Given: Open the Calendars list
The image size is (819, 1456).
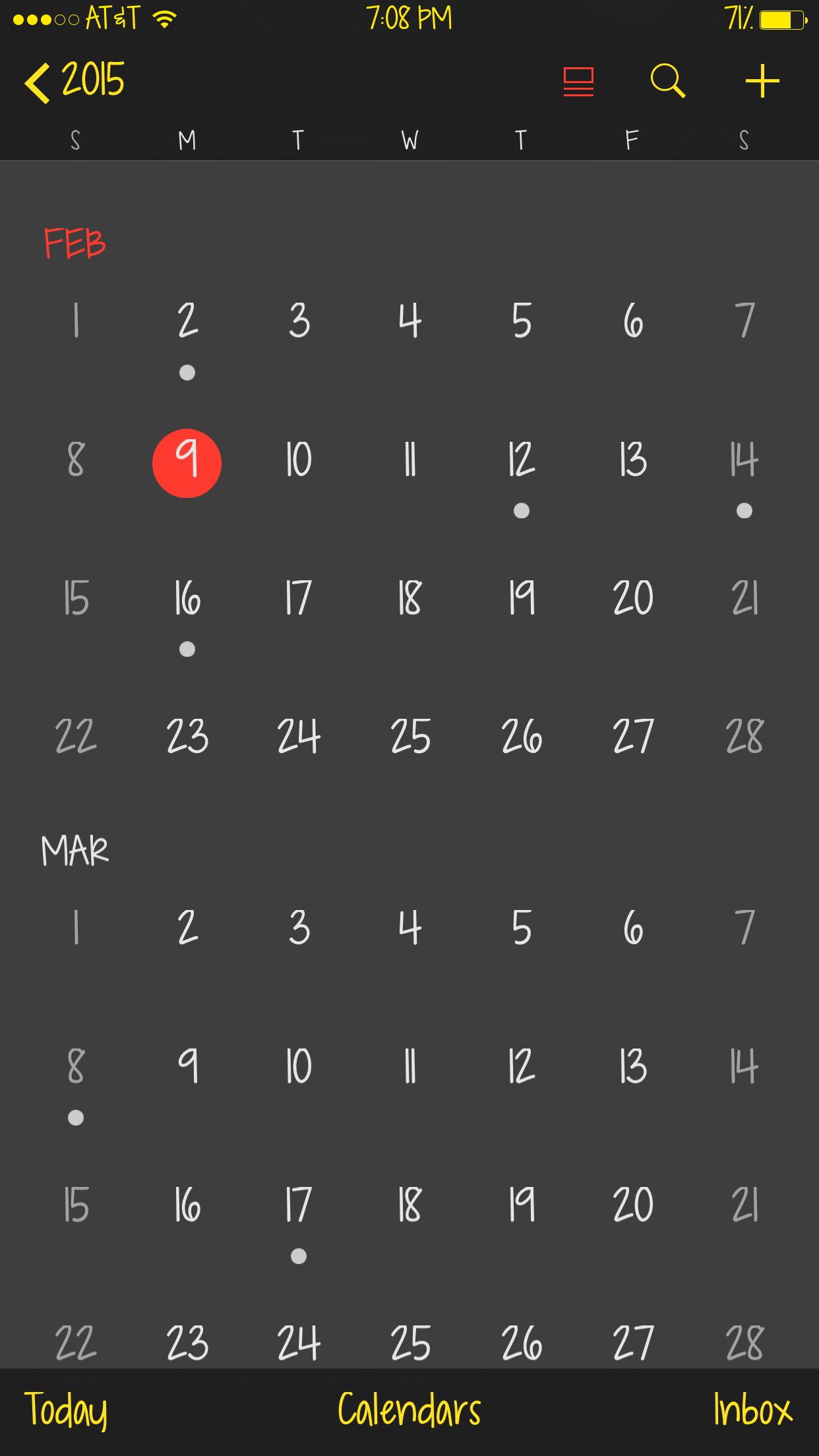Looking at the screenshot, I should [x=409, y=1411].
